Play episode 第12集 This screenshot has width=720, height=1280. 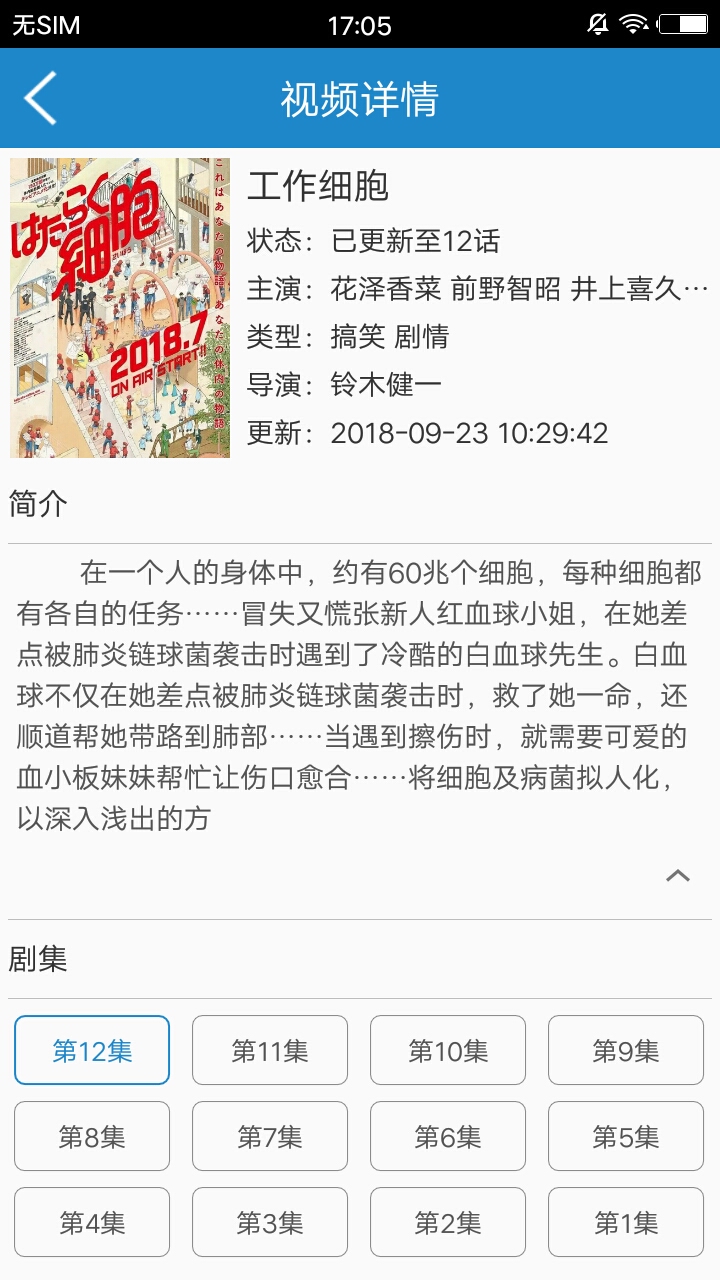click(x=92, y=1050)
